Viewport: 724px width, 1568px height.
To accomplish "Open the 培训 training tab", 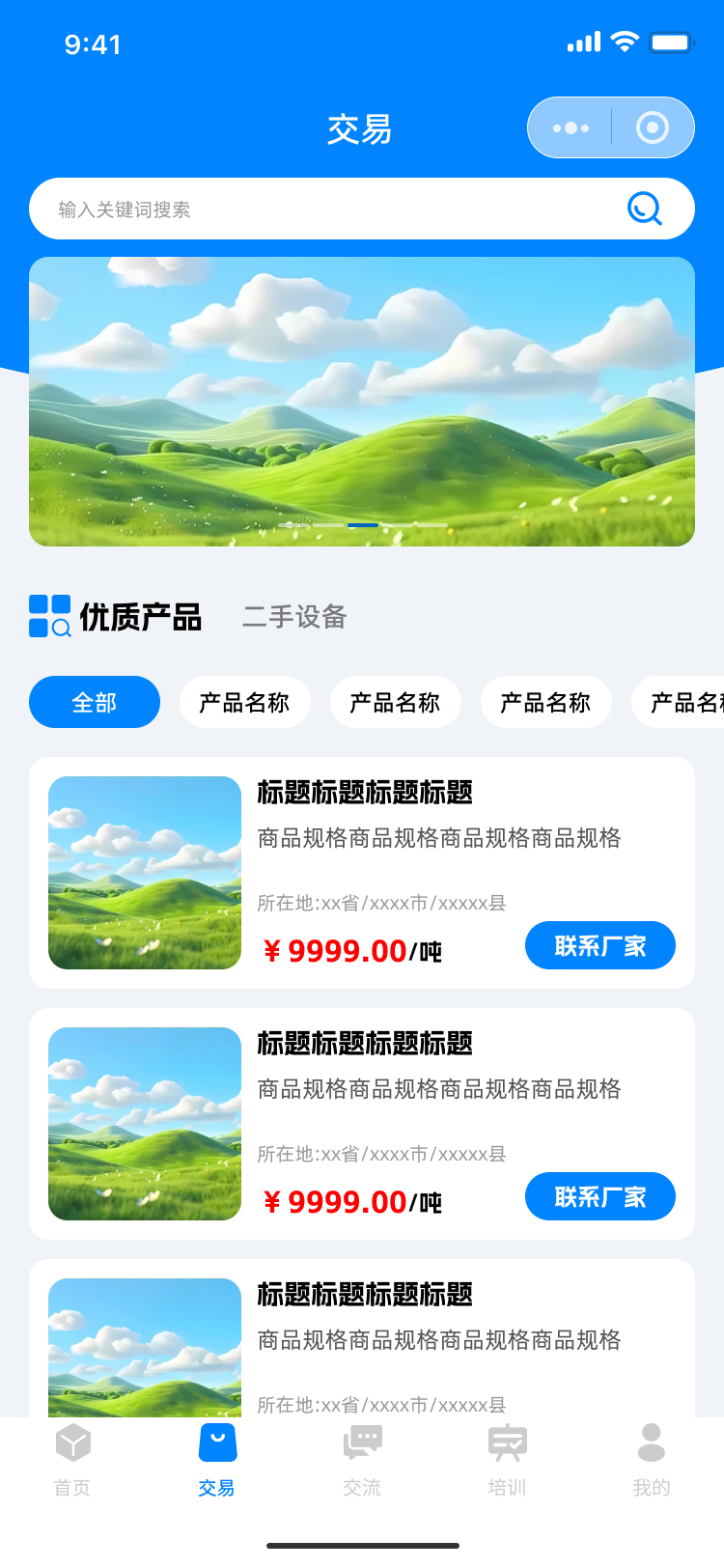I will [507, 1460].
